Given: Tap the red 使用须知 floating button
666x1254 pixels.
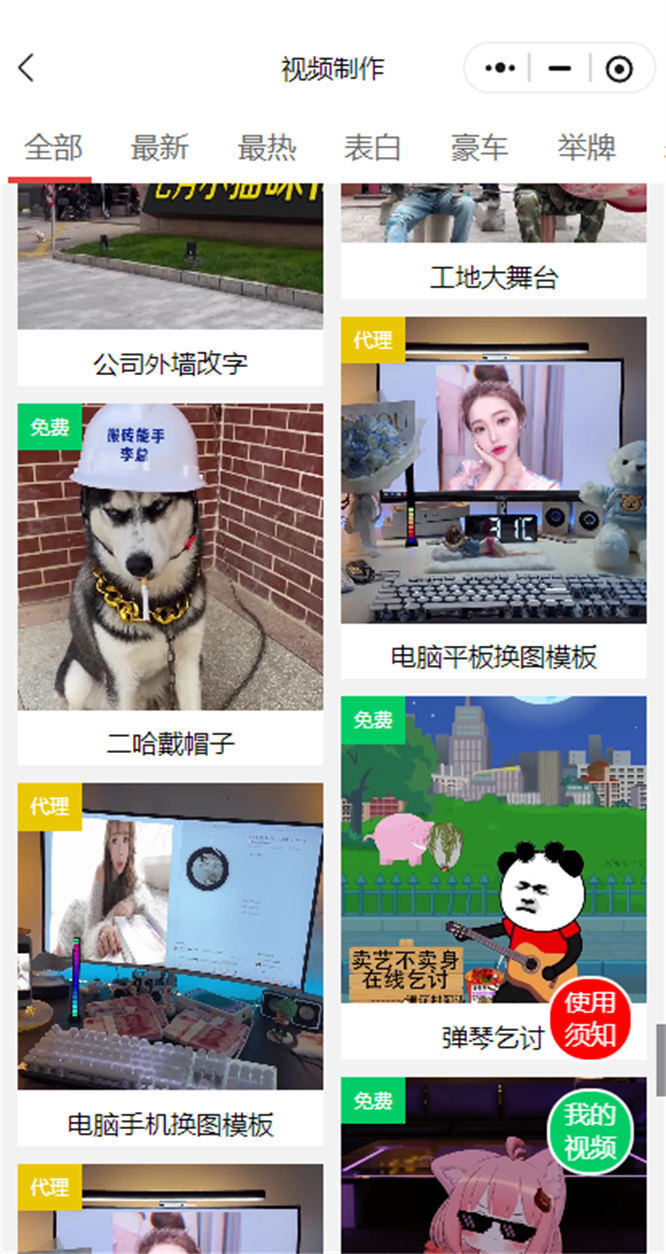Looking at the screenshot, I should click(x=590, y=1017).
